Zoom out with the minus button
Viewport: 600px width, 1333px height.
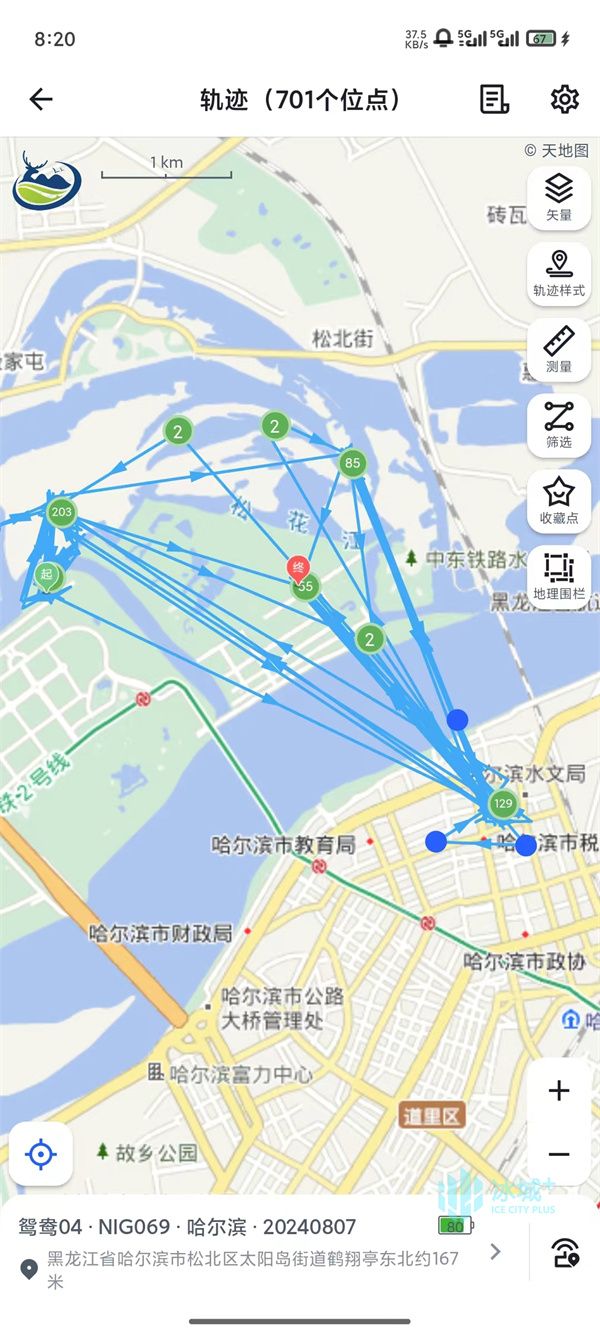(x=559, y=1155)
